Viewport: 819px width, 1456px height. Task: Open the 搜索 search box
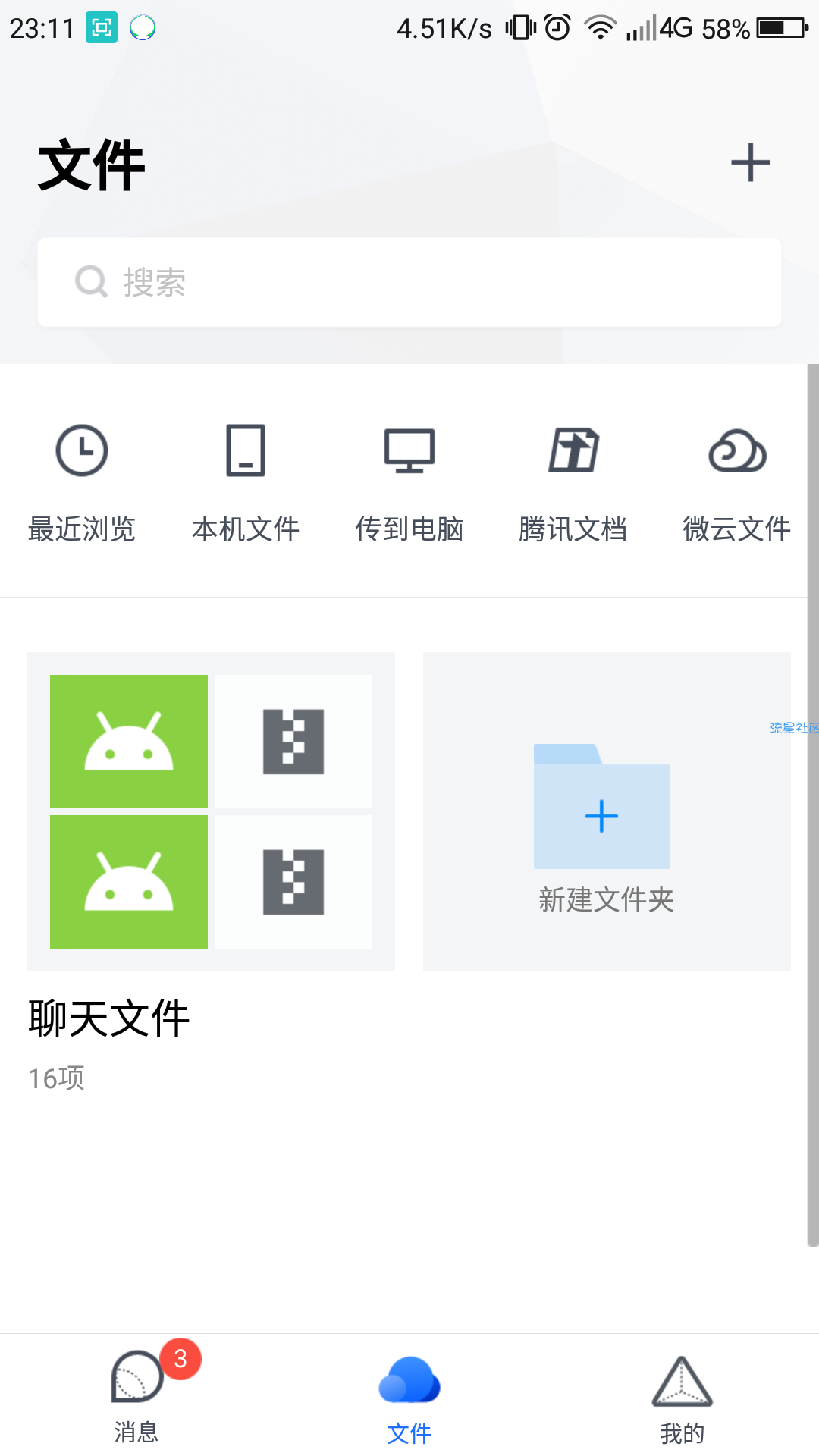point(409,282)
